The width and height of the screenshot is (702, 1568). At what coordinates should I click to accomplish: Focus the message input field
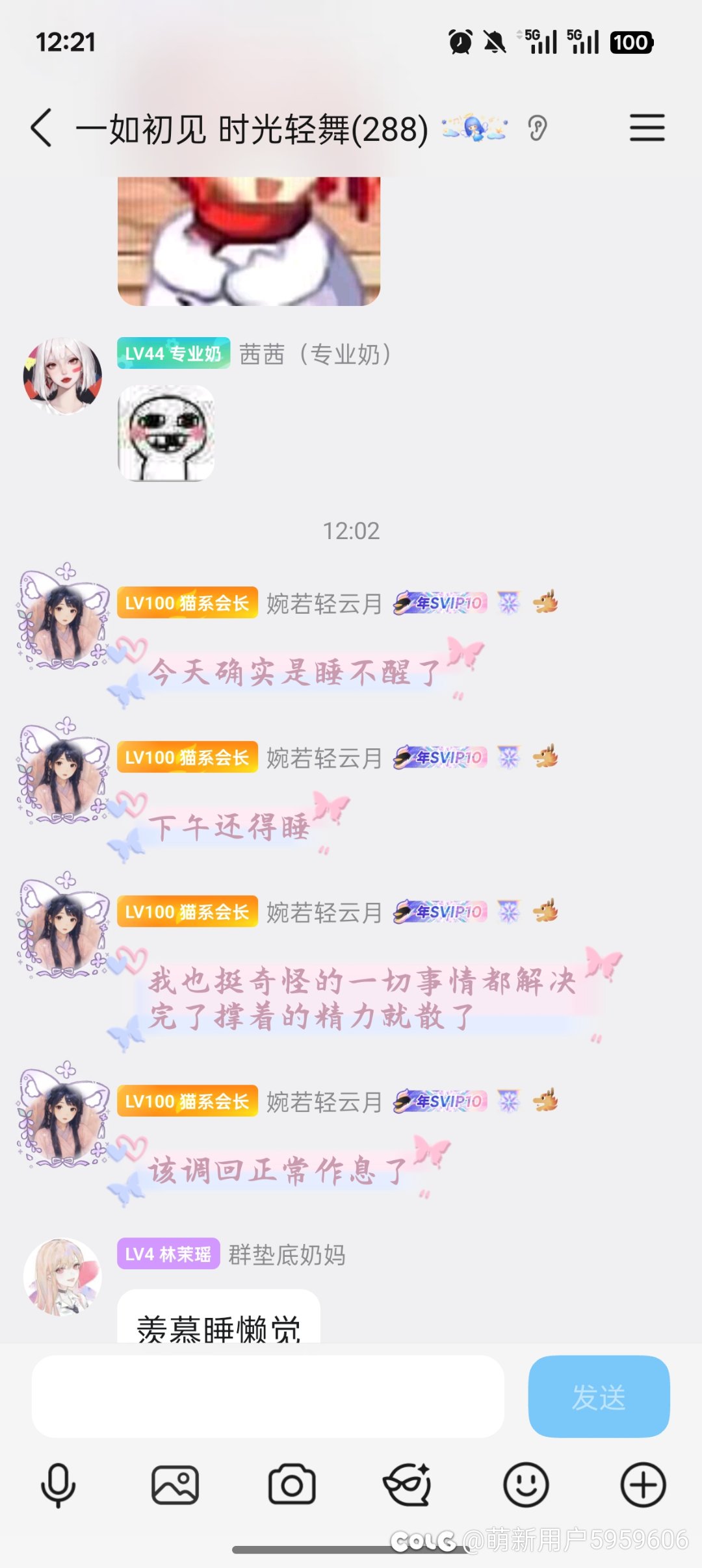click(x=268, y=1396)
